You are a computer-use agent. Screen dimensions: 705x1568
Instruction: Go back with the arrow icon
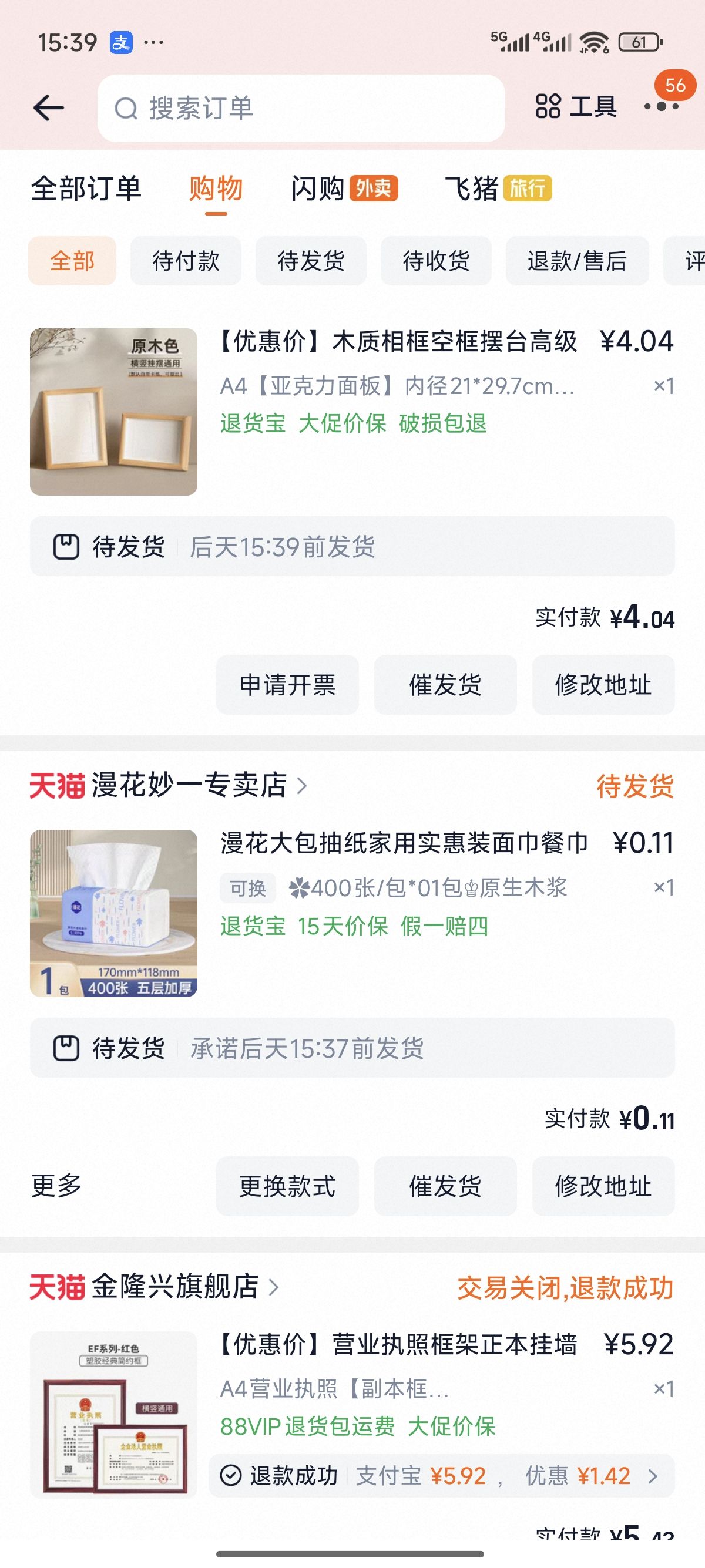(x=49, y=108)
